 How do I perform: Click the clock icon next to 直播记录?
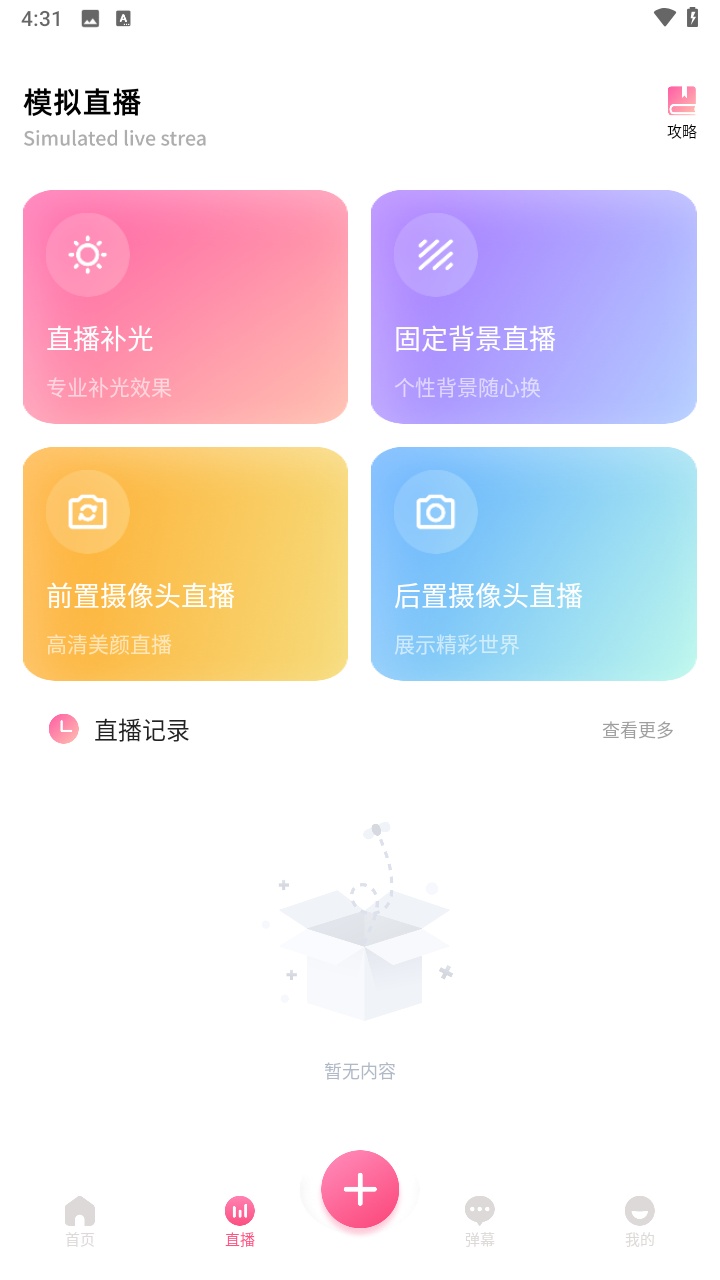pyautogui.click(x=63, y=729)
